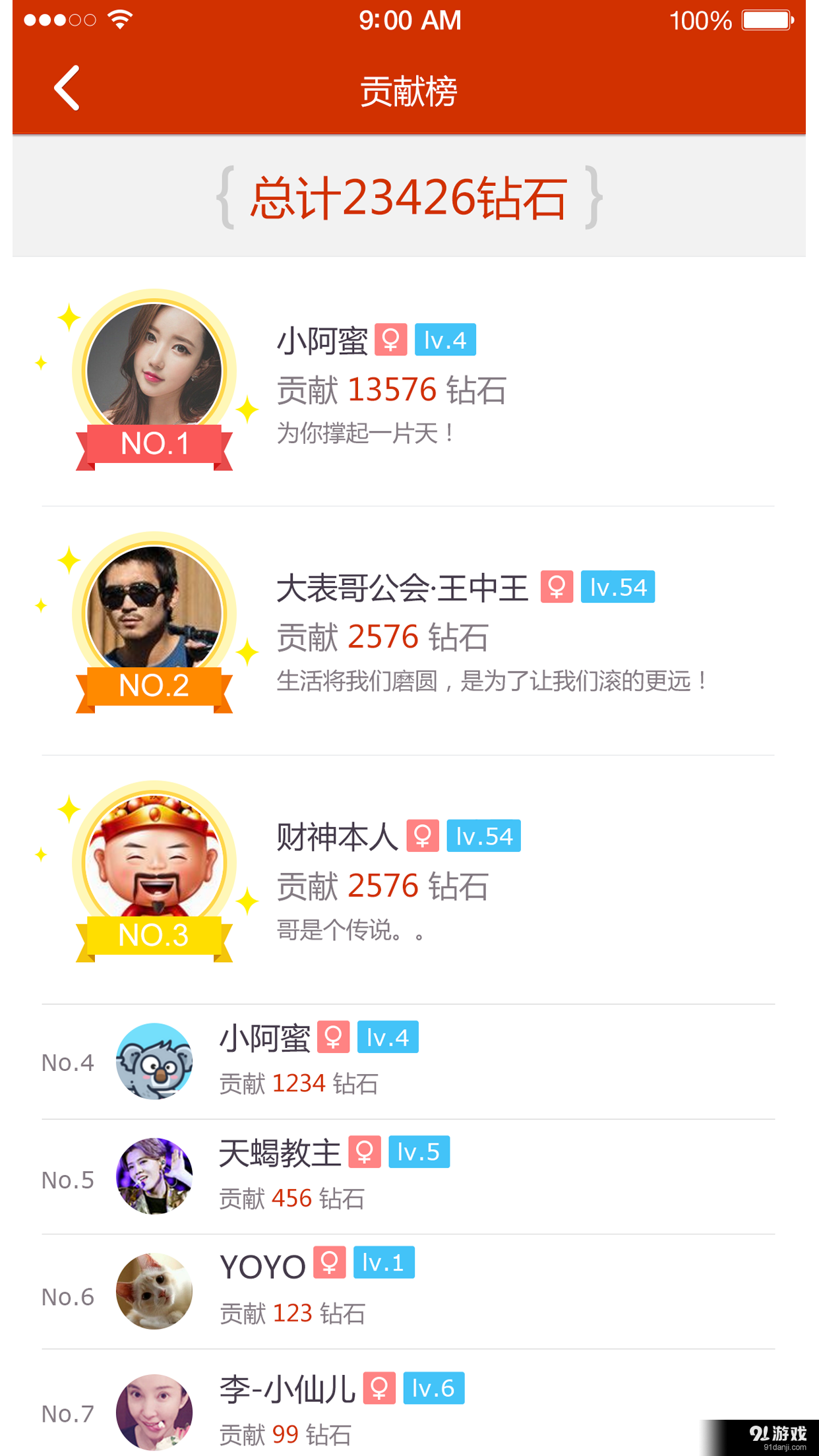Tap the gender icon next to 李-小仙儿
819x1456 pixels.
[378, 1389]
